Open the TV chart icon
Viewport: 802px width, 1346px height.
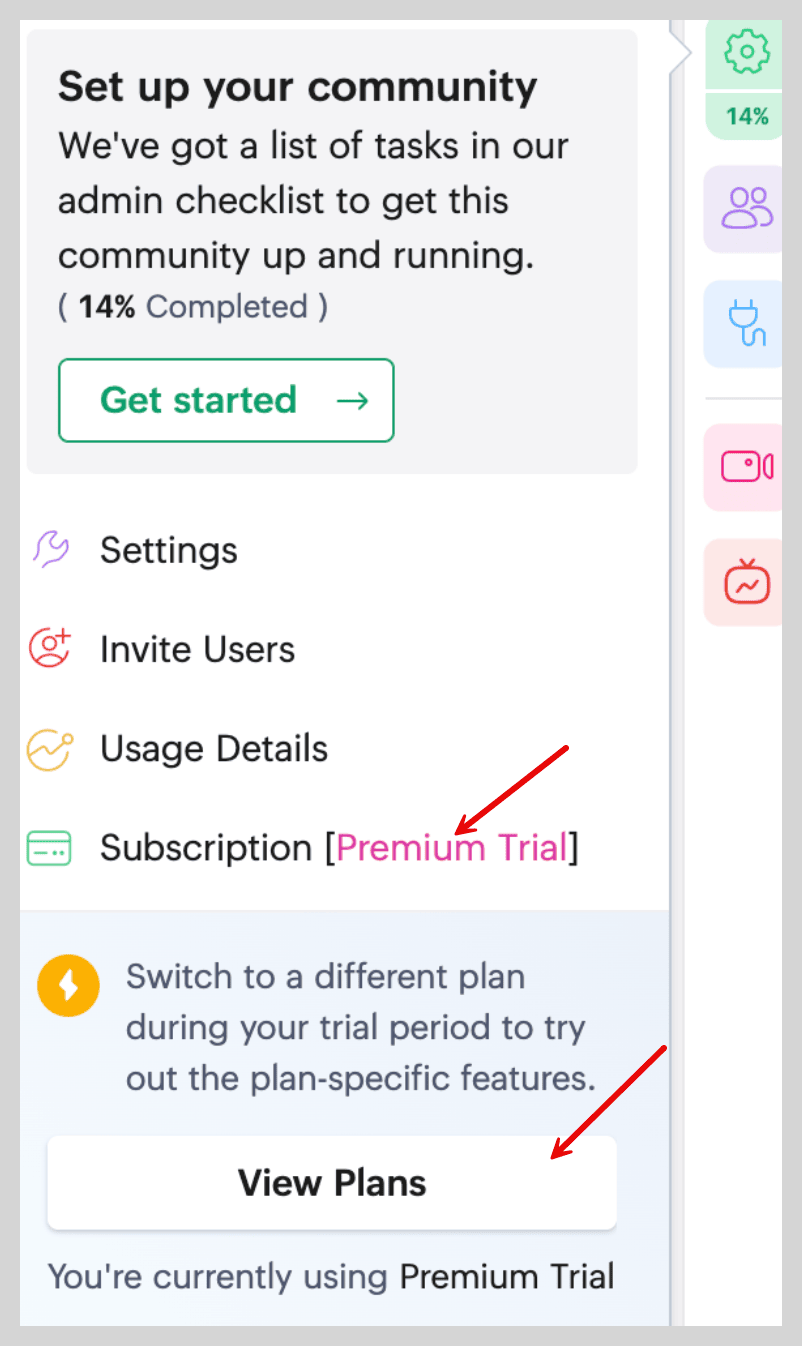744,582
